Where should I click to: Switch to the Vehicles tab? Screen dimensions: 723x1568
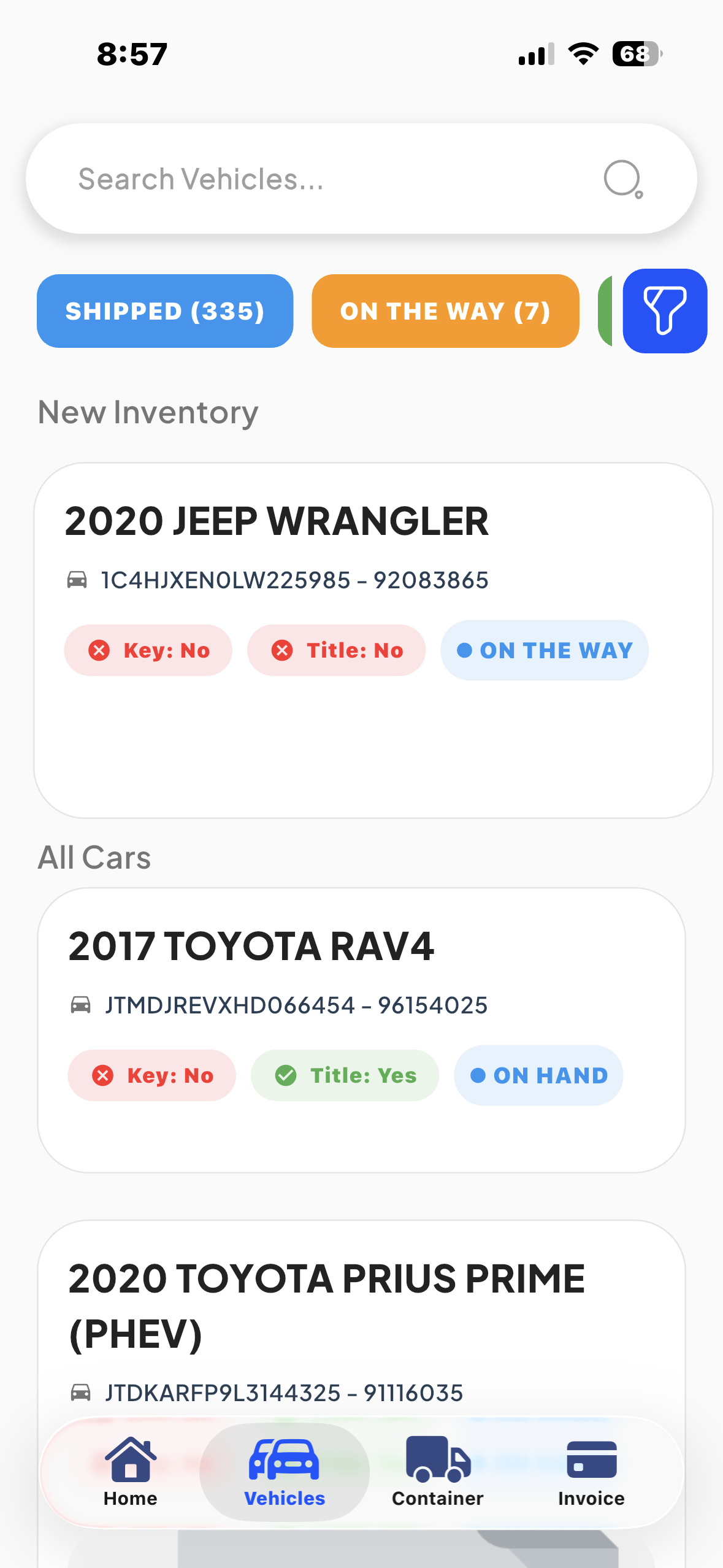tap(285, 1472)
